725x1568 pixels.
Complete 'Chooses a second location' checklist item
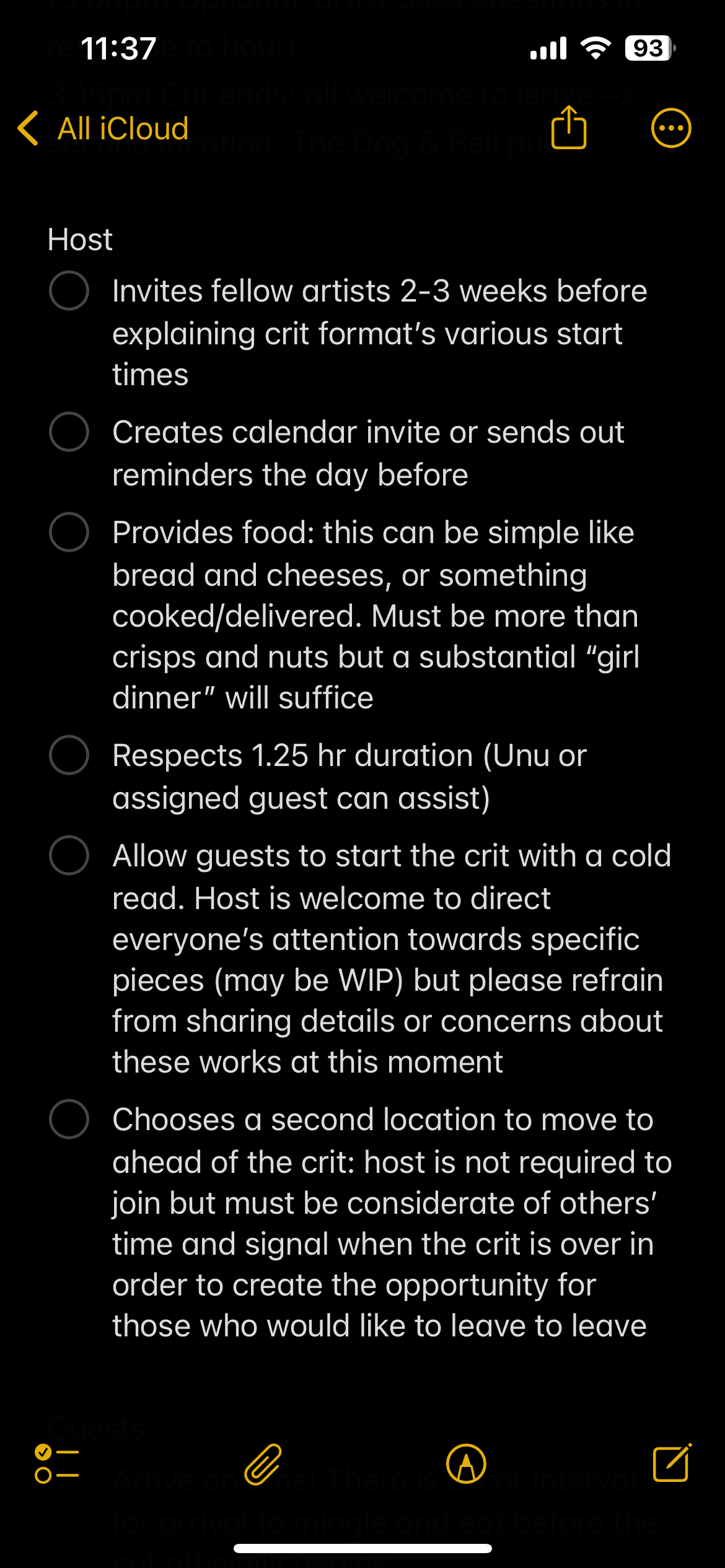coord(69,1119)
